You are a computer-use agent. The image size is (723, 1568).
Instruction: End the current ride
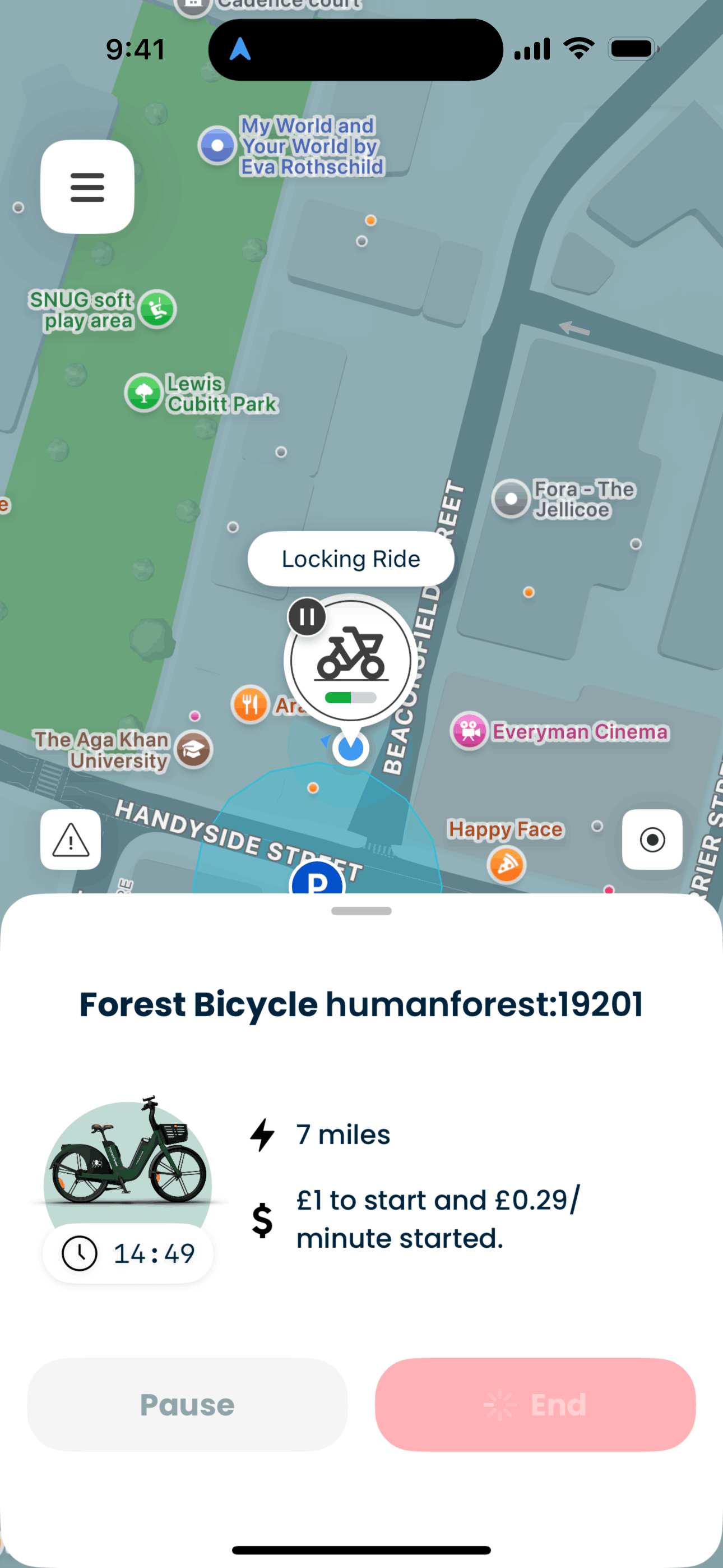(x=535, y=1404)
